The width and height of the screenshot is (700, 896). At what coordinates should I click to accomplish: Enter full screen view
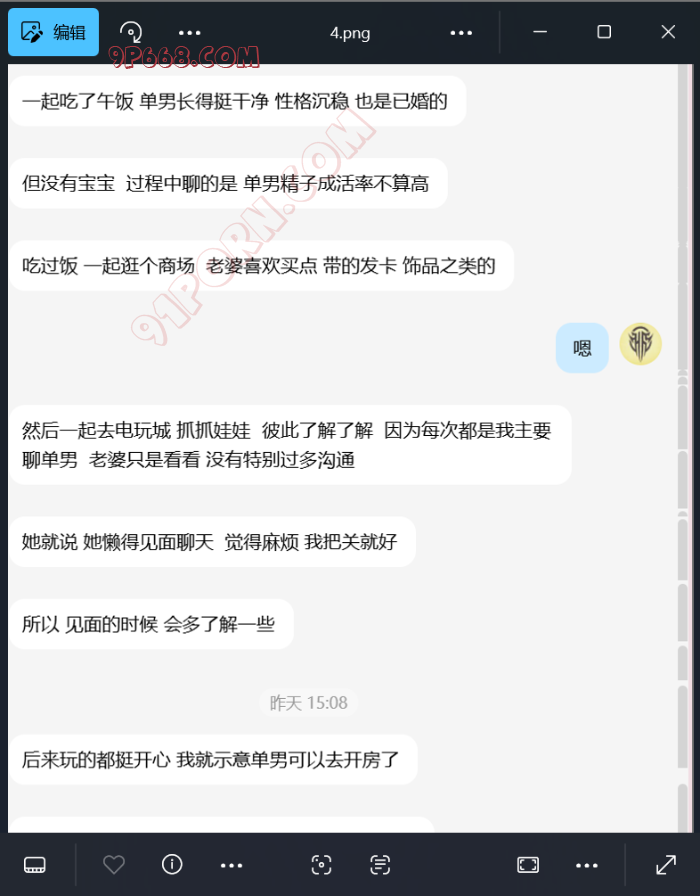pos(665,865)
